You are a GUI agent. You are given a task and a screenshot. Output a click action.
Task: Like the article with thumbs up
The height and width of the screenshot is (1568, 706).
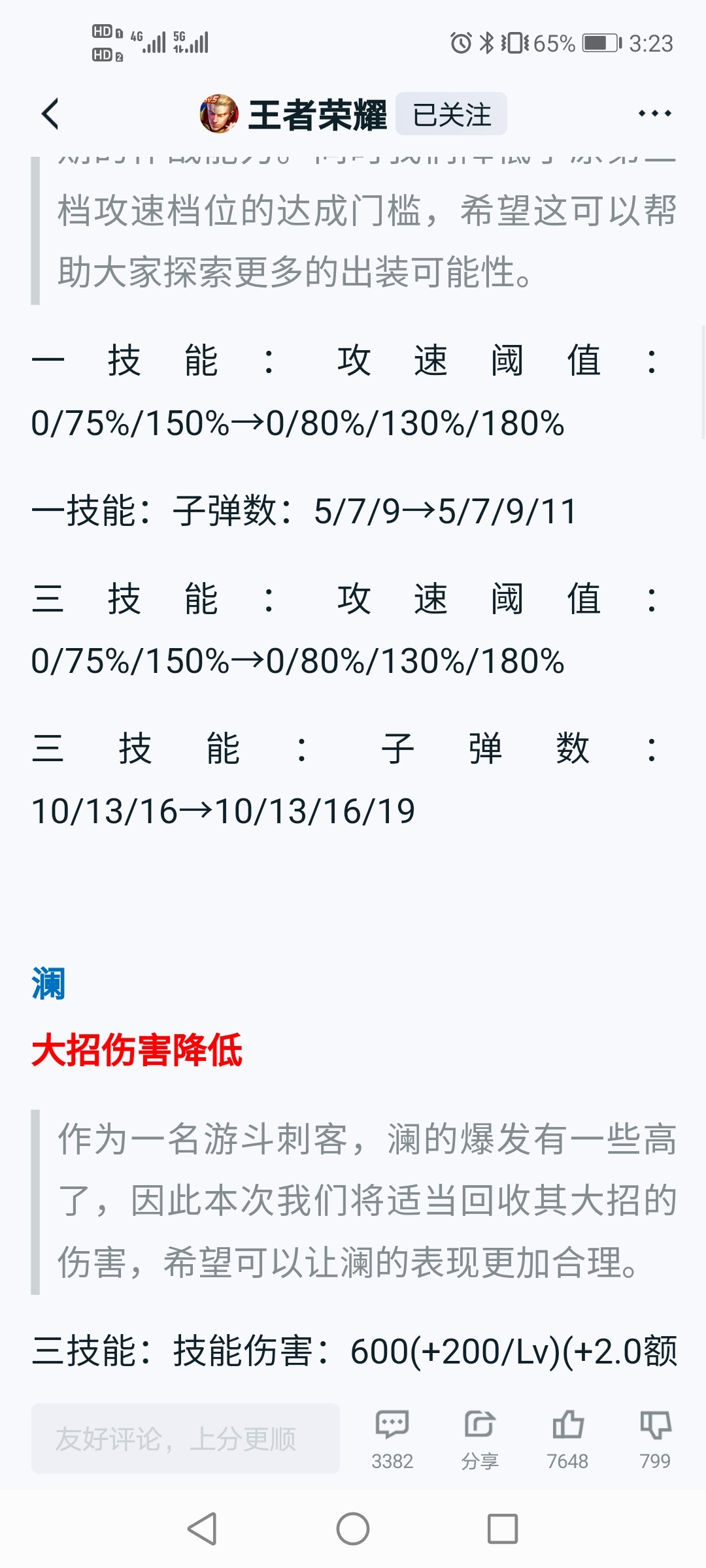[x=567, y=1437]
